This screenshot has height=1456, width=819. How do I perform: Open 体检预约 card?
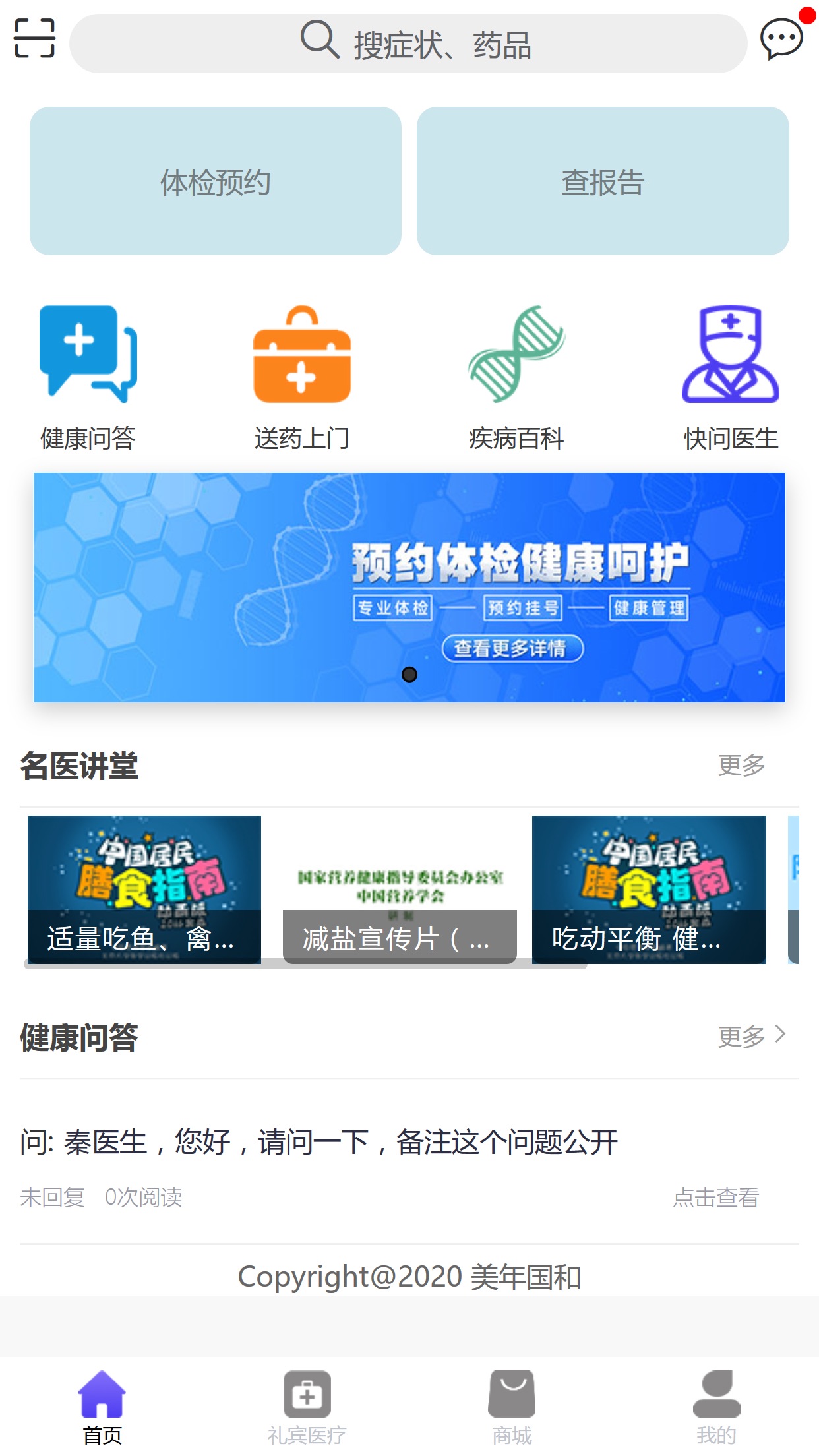[216, 181]
